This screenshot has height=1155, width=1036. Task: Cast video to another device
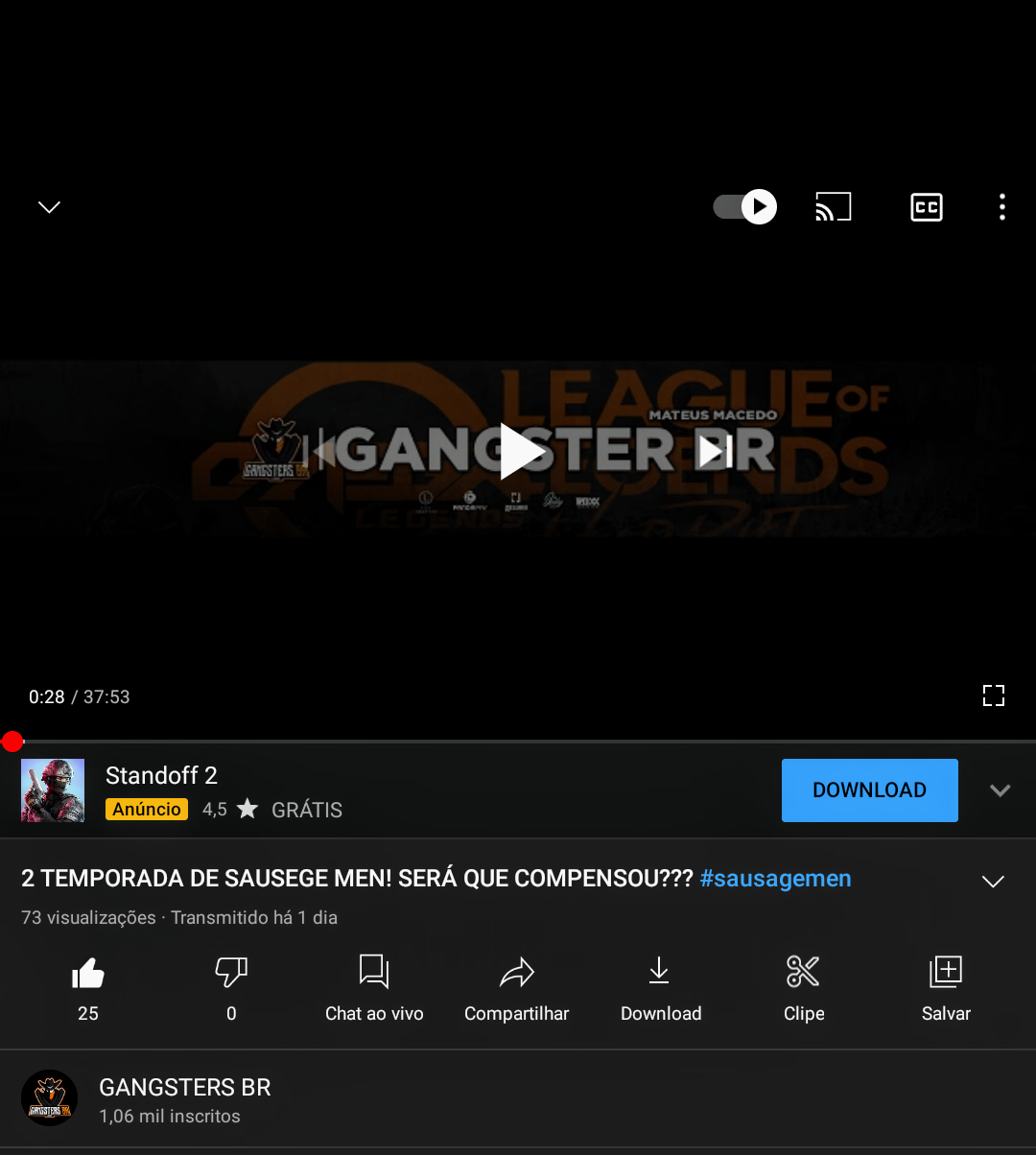[x=833, y=207]
